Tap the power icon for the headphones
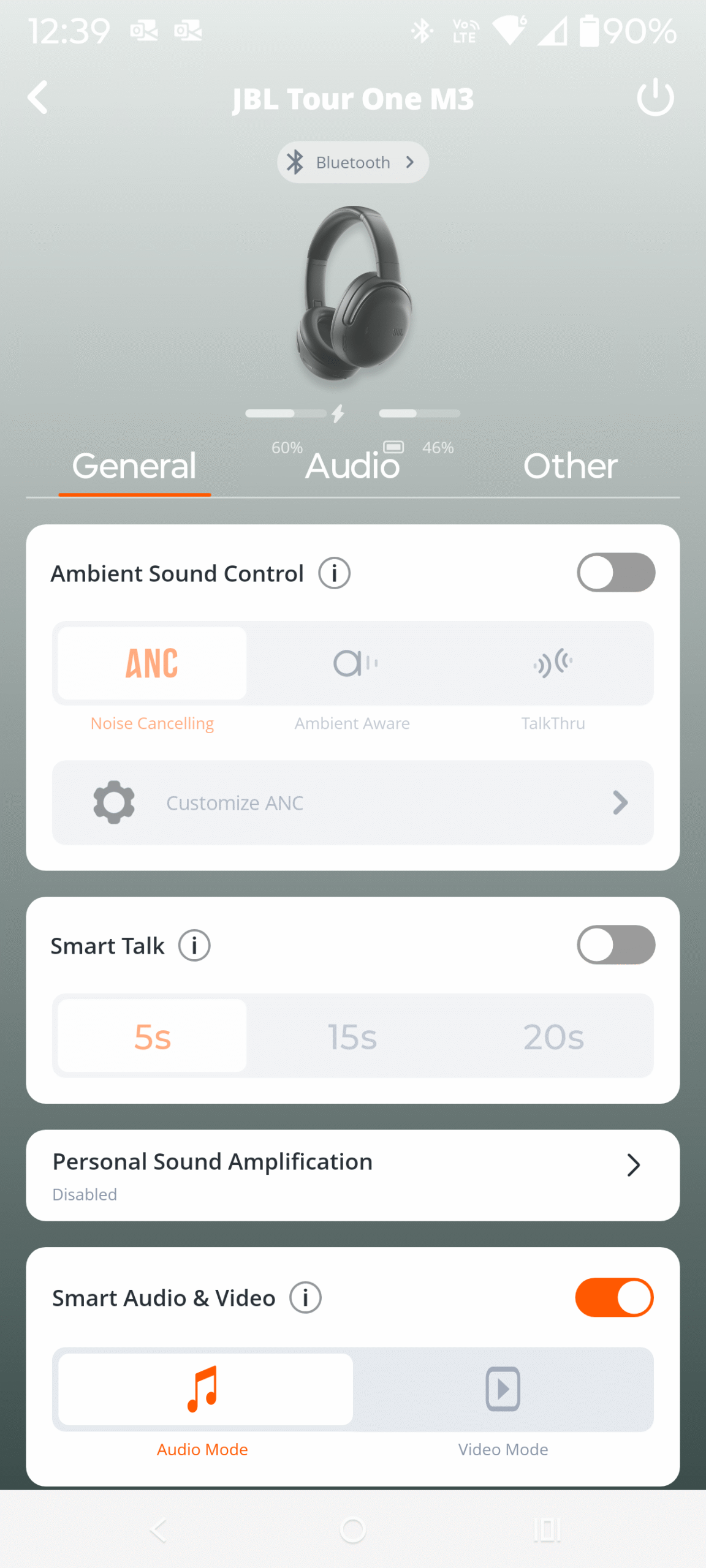 point(655,97)
